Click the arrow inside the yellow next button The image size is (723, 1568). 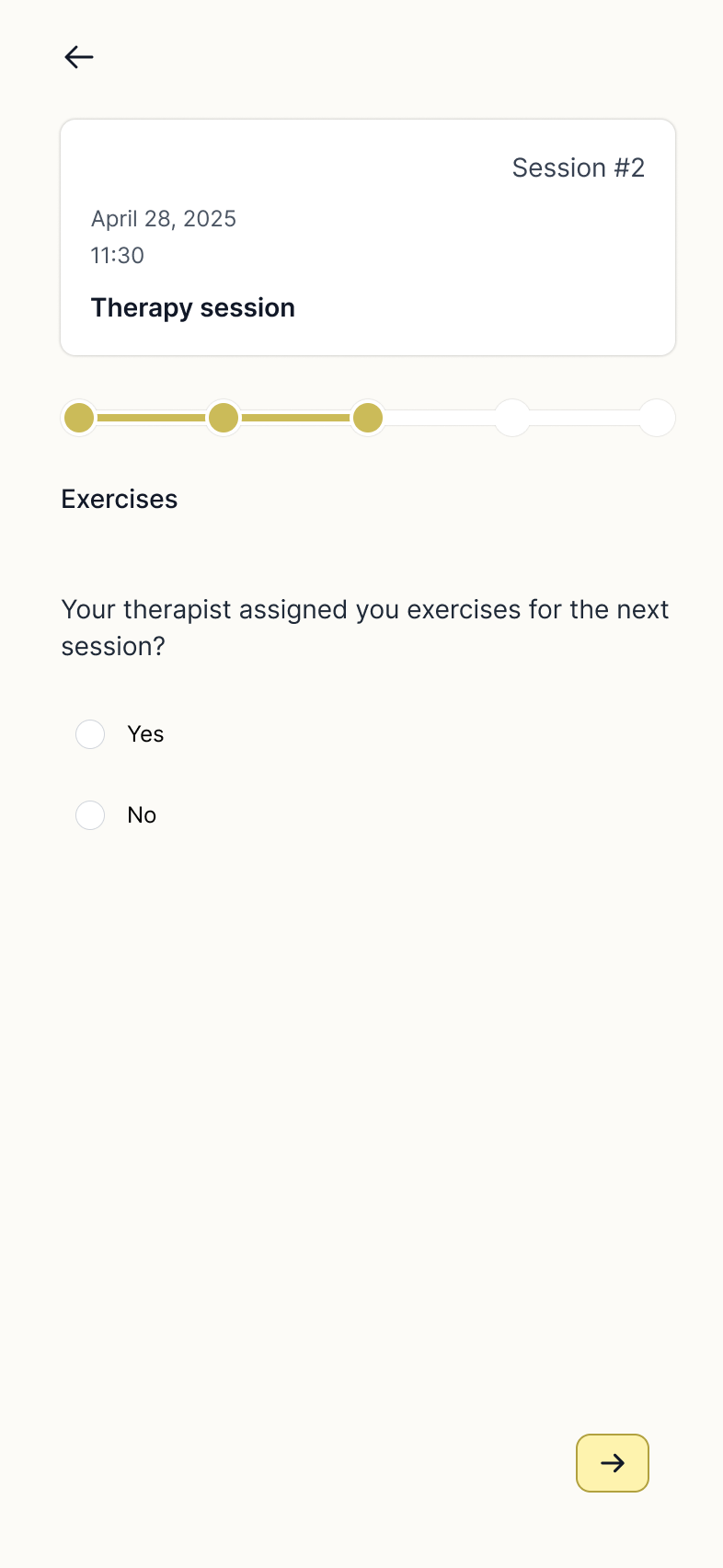(x=612, y=1463)
